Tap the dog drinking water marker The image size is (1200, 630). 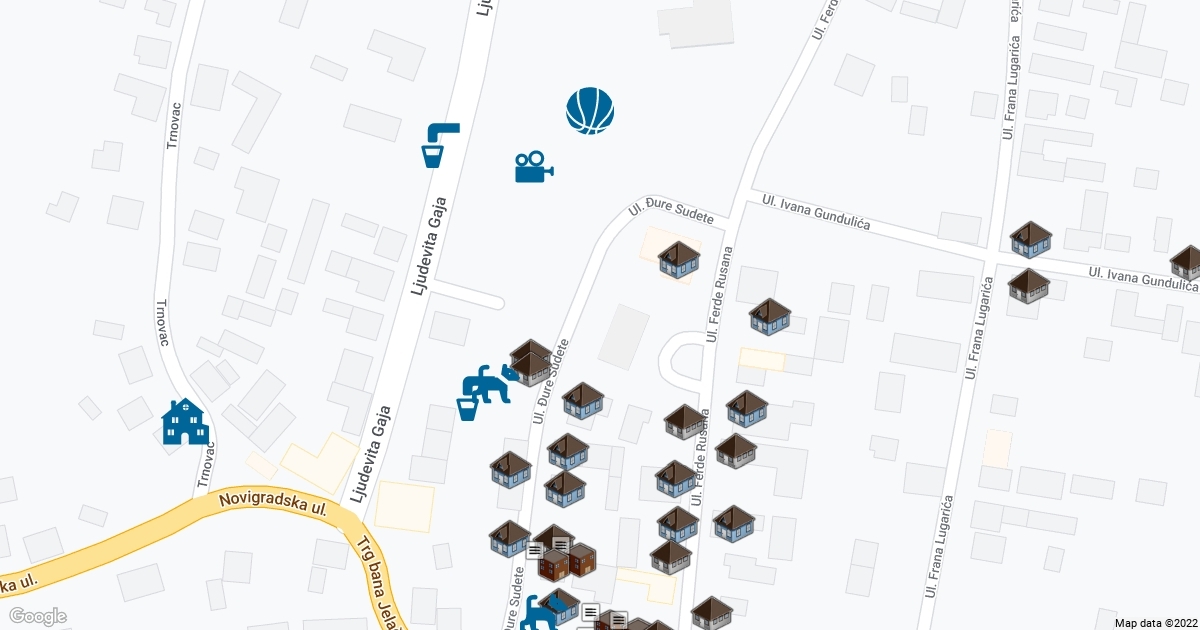(485, 391)
